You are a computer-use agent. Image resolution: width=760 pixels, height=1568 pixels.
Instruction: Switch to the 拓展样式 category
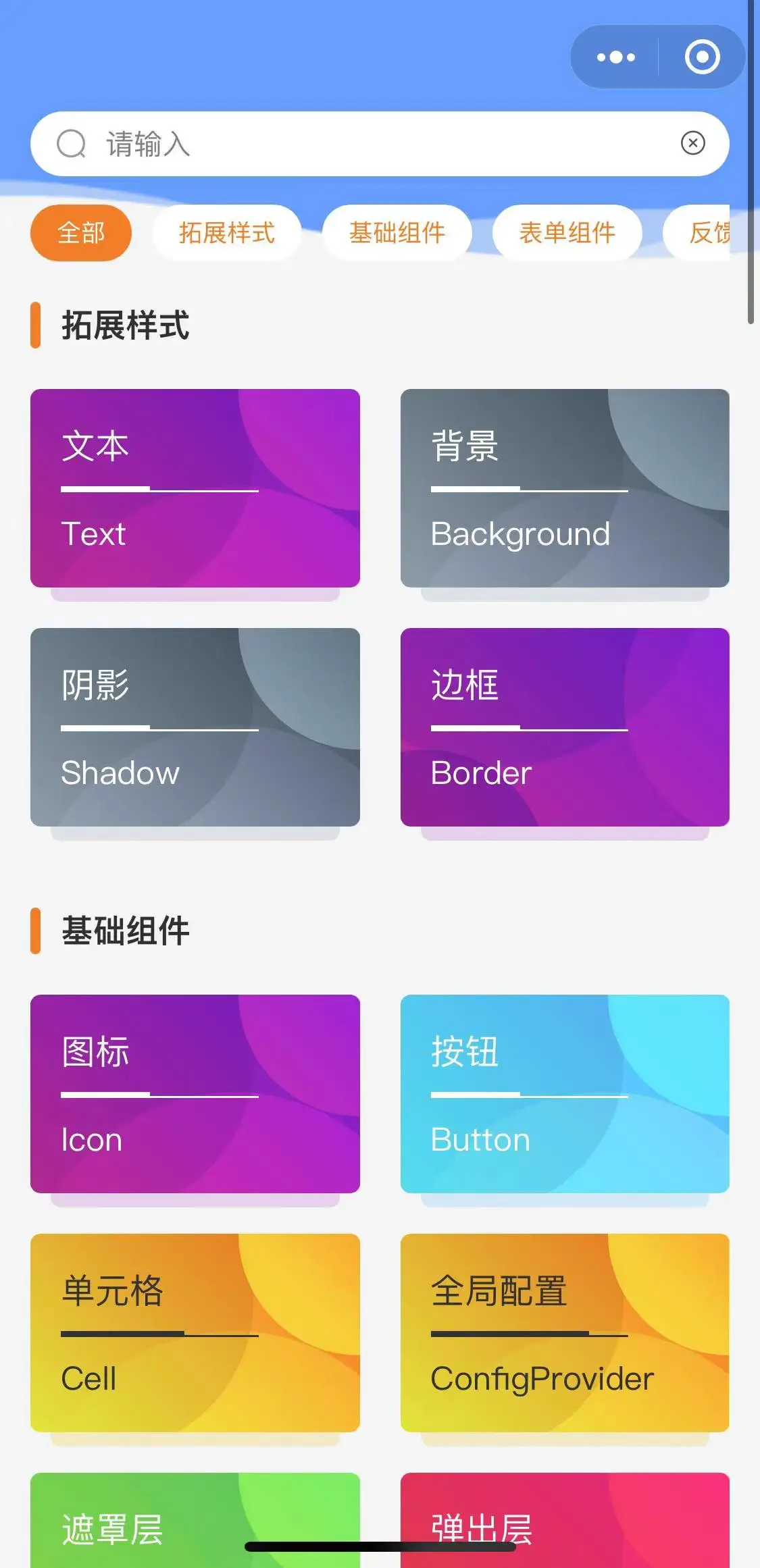(227, 233)
